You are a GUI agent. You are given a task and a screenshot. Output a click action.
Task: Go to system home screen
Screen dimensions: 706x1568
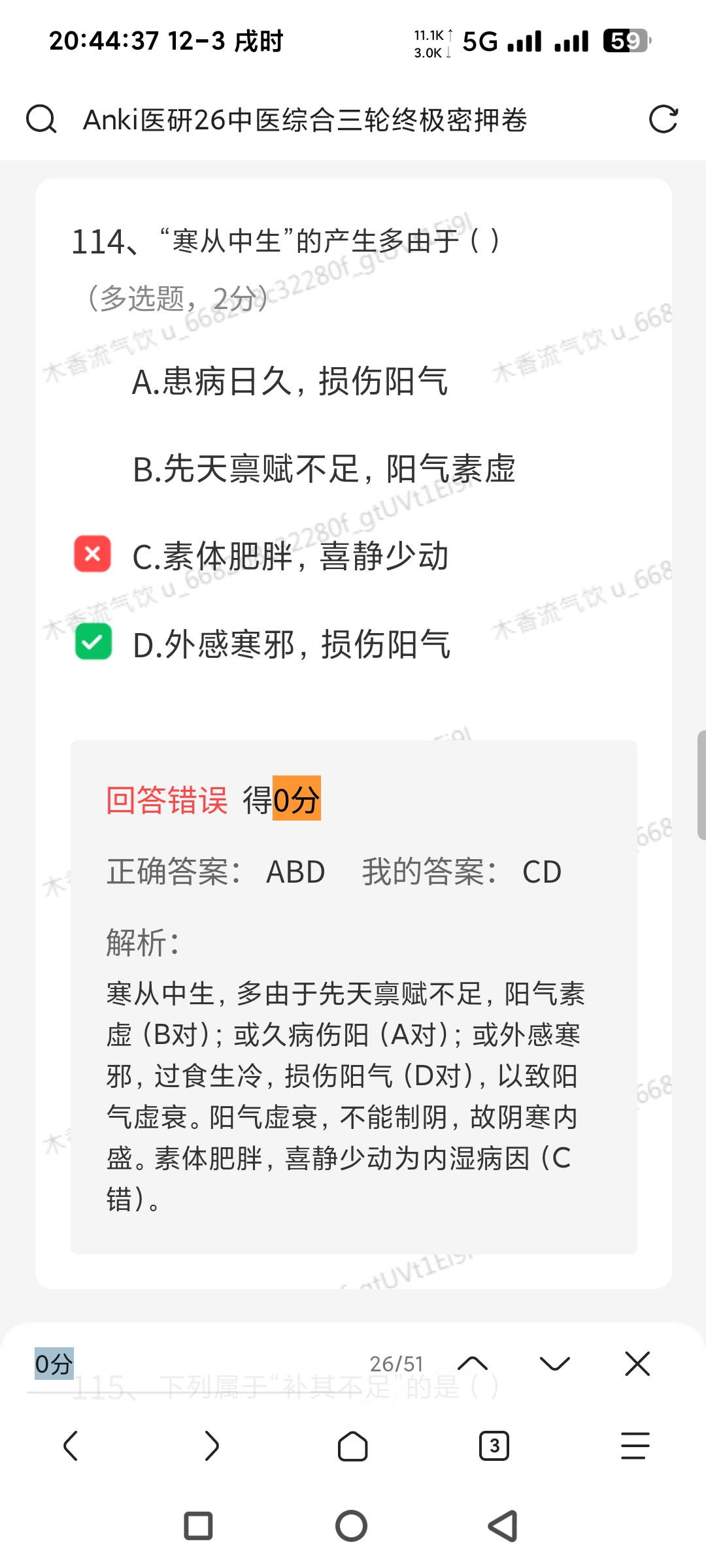(352, 1526)
